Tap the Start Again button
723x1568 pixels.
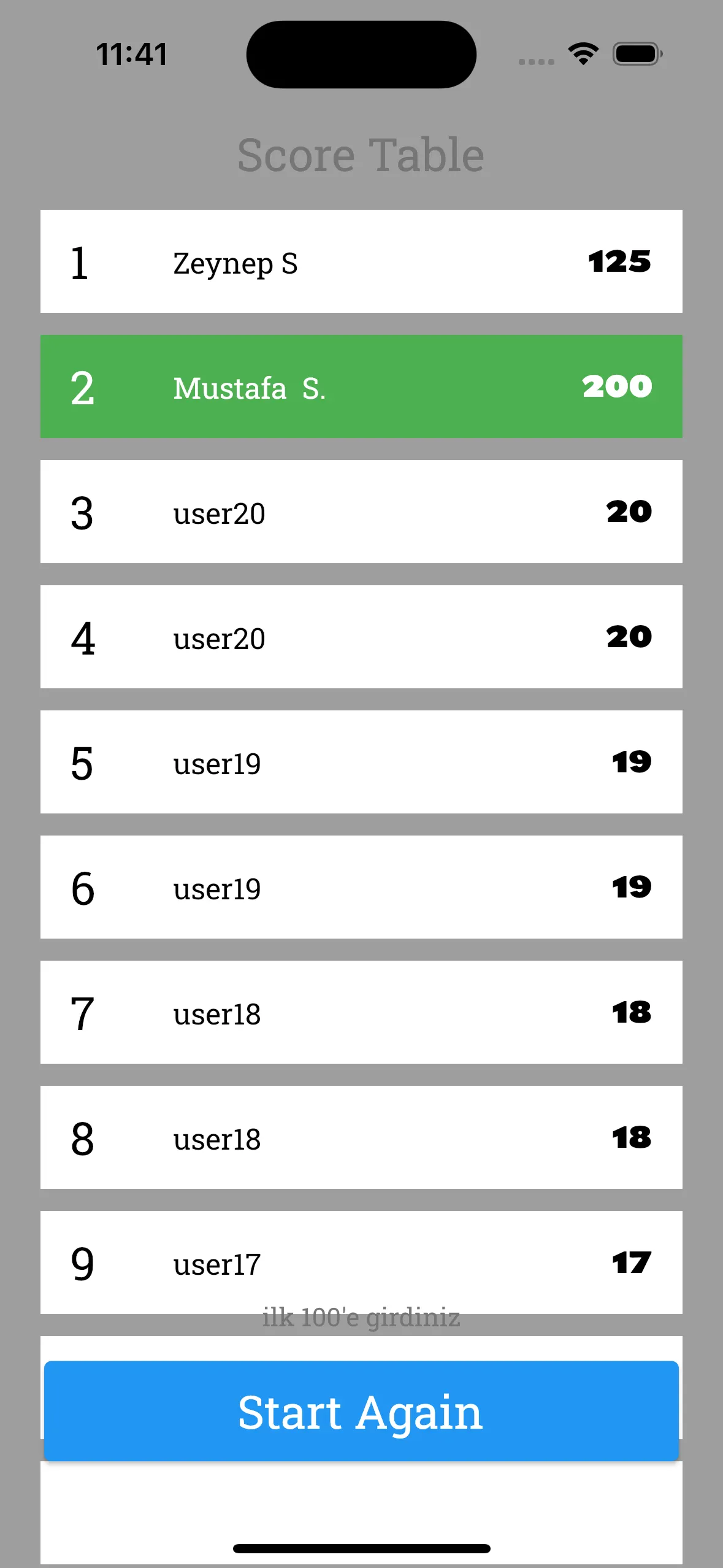pyautogui.click(x=361, y=1411)
